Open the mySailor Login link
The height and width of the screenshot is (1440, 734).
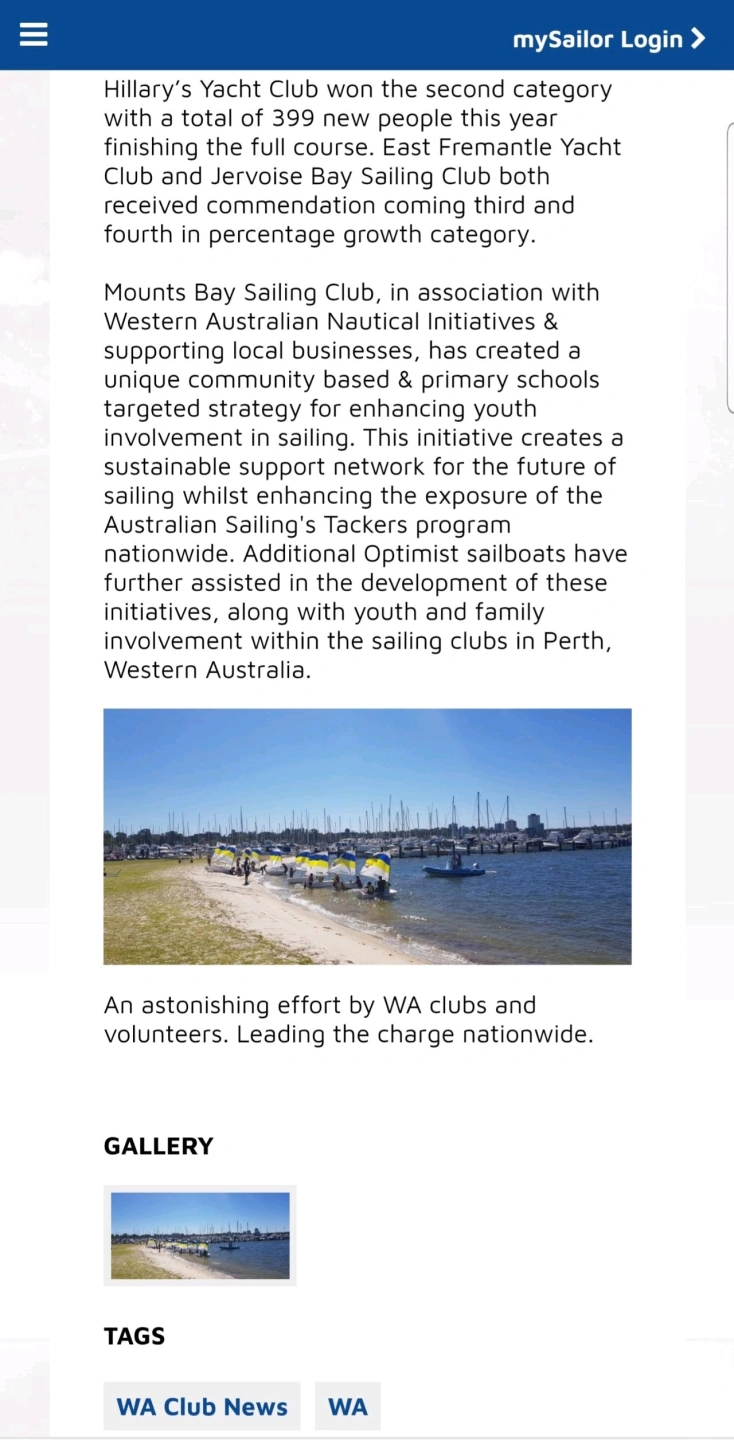pos(608,39)
